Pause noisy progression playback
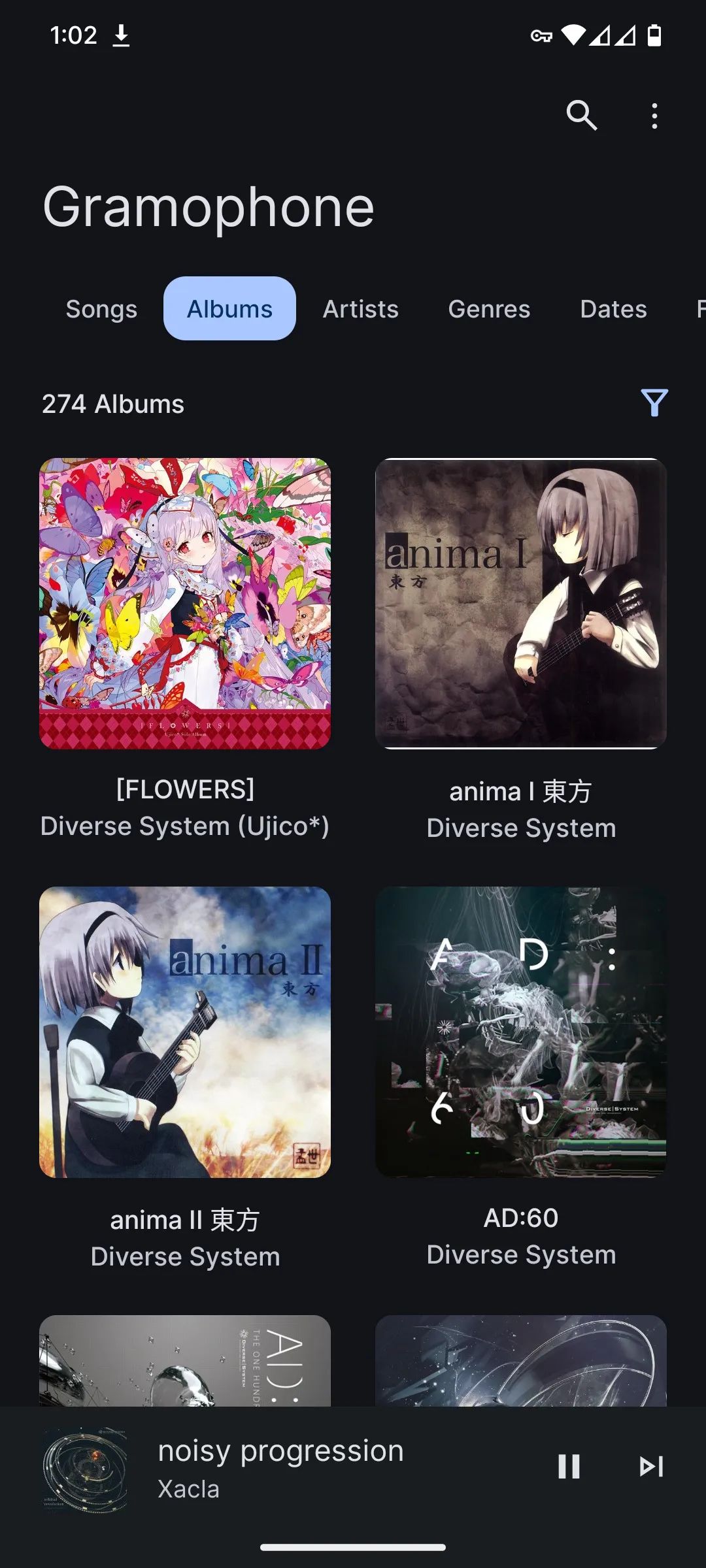Screen dimensions: 706x1568 point(569,1467)
